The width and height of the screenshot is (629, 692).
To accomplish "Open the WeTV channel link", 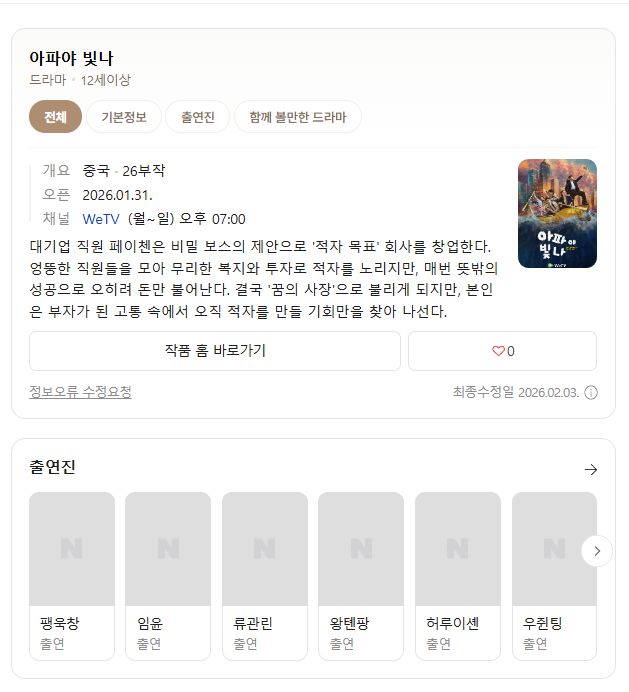I will tap(101, 219).
